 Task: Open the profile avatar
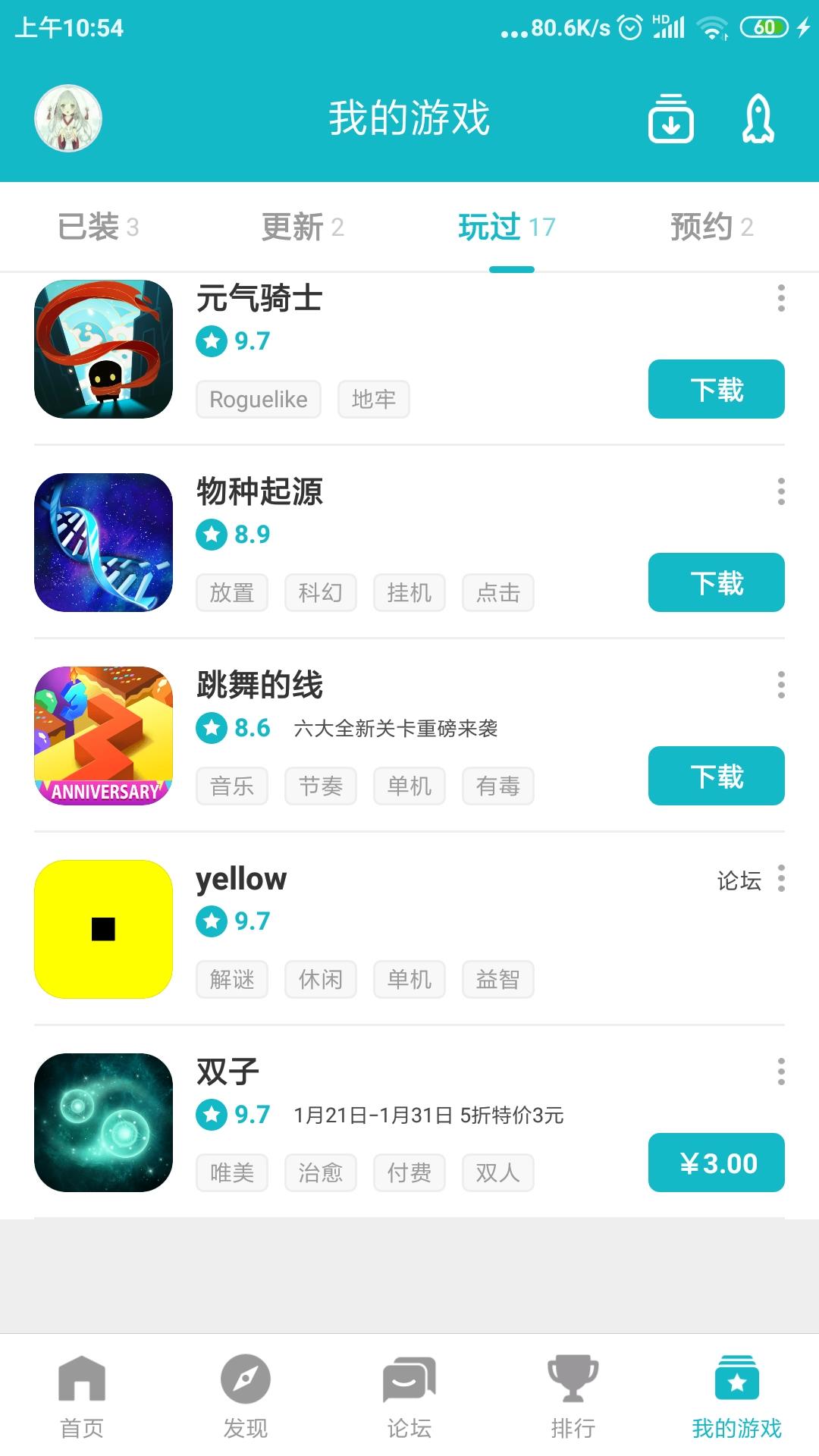coord(68,118)
